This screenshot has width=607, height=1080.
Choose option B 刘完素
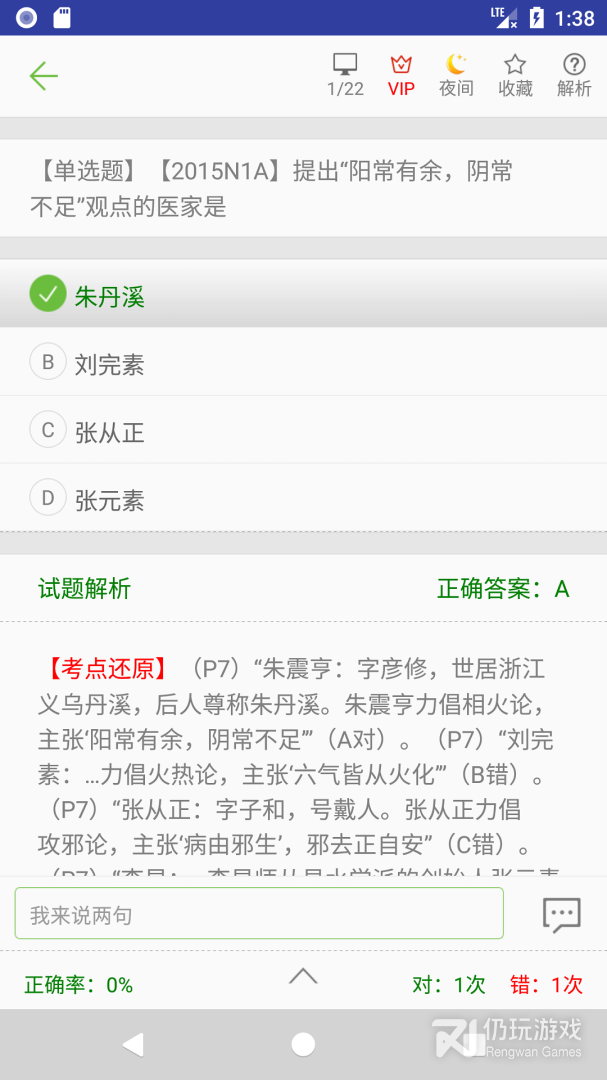pyautogui.click(x=110, y=364)
